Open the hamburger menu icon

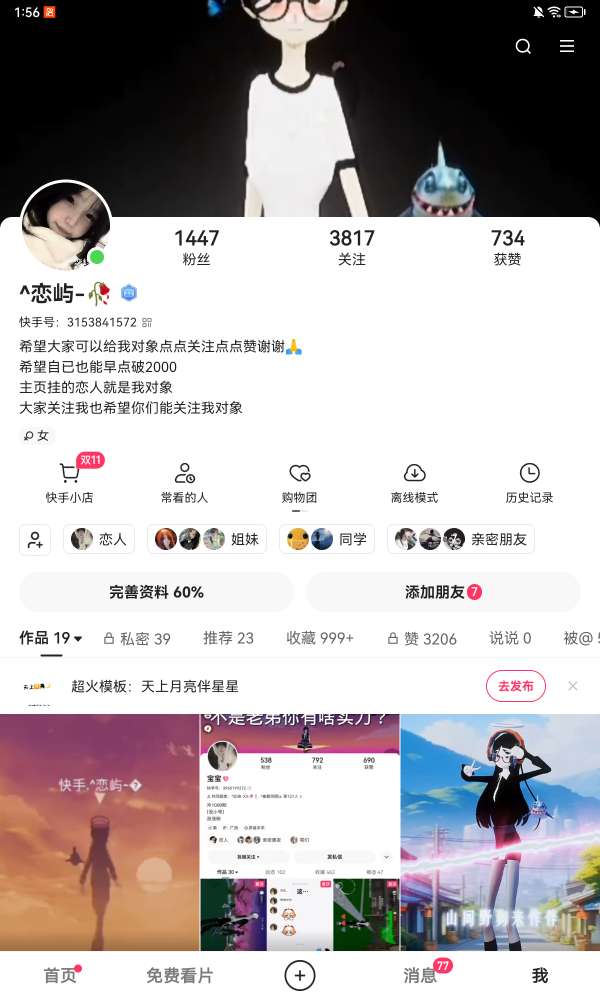567,47
